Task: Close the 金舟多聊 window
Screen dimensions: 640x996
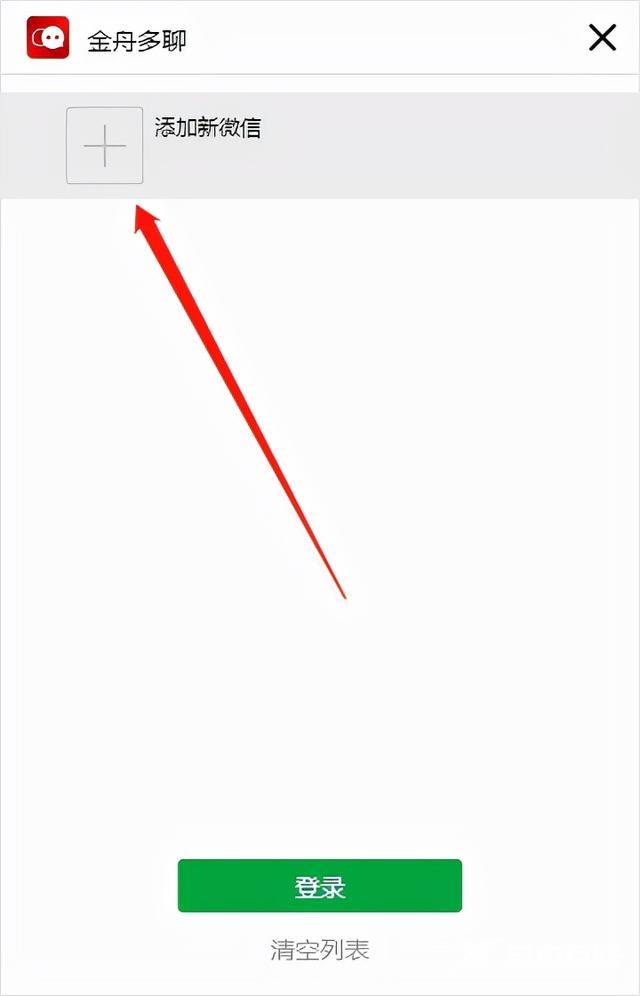Action: (x=602, y=38)
